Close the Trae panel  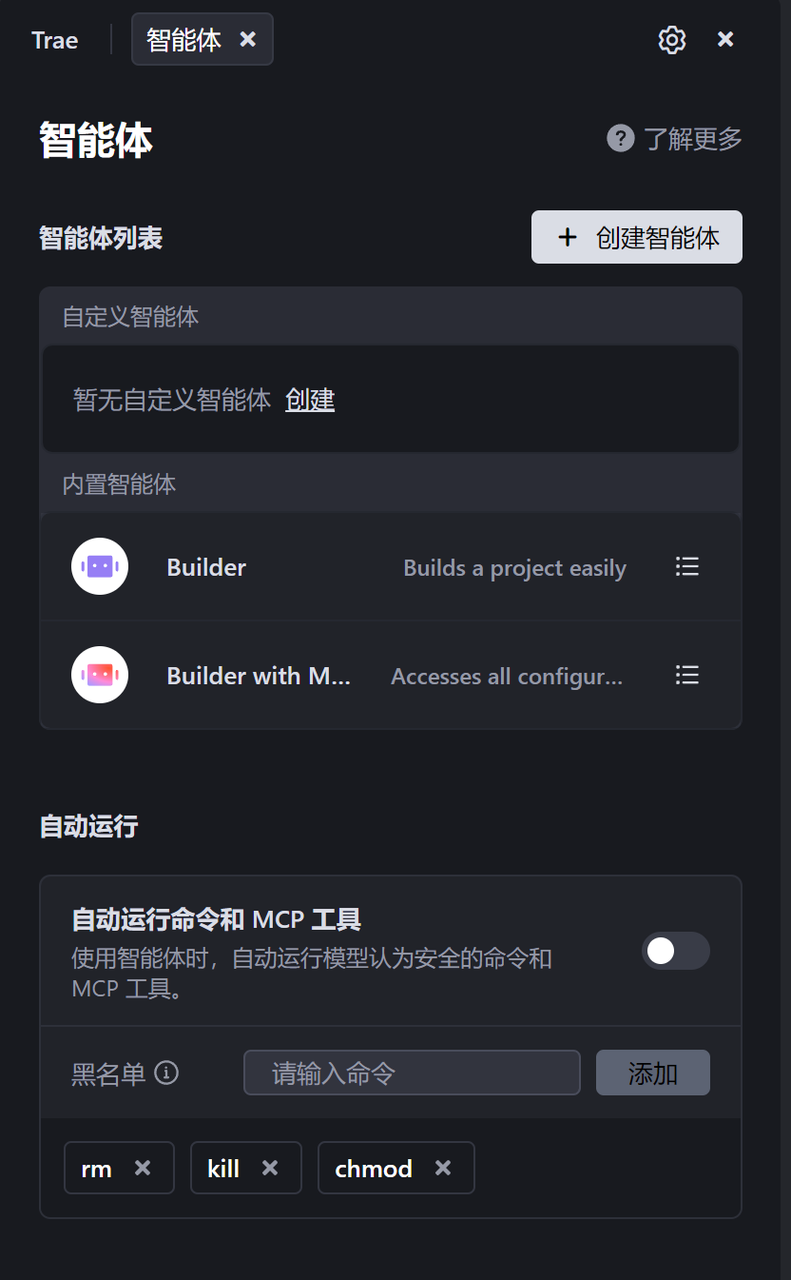726,40
